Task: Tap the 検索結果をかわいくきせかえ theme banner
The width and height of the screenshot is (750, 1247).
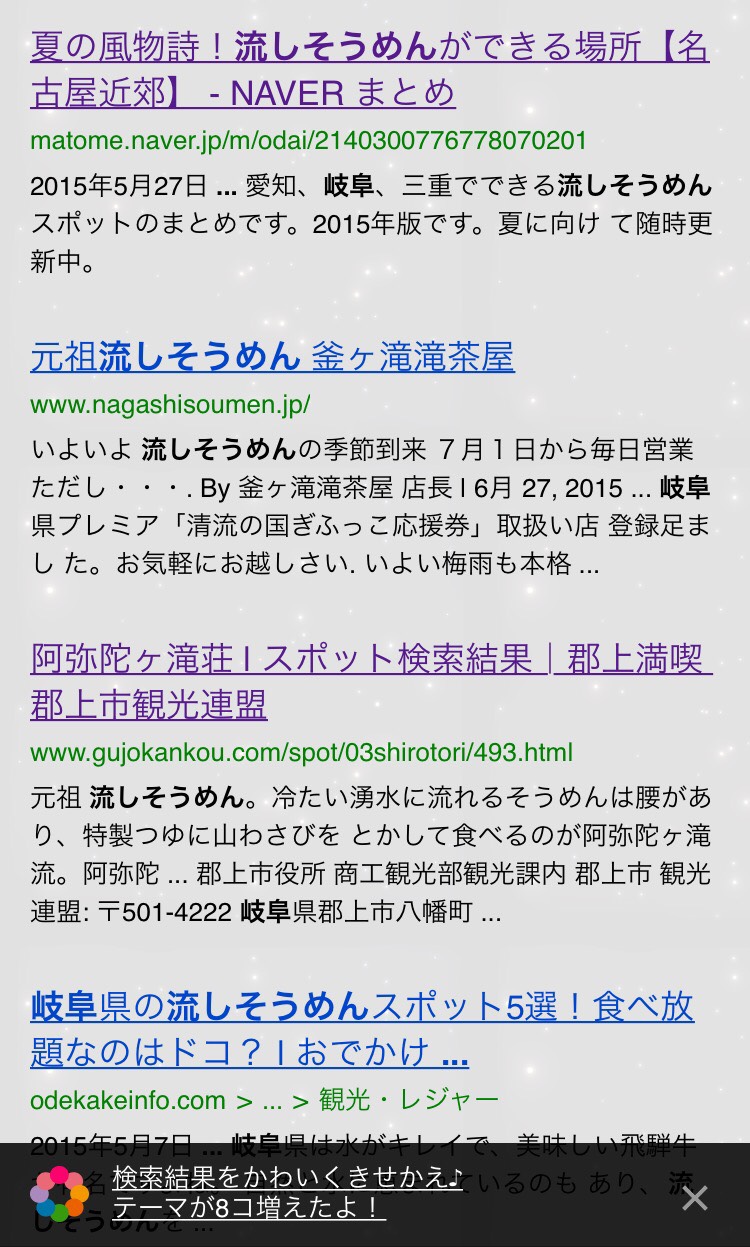Action: click(288, 1193)
